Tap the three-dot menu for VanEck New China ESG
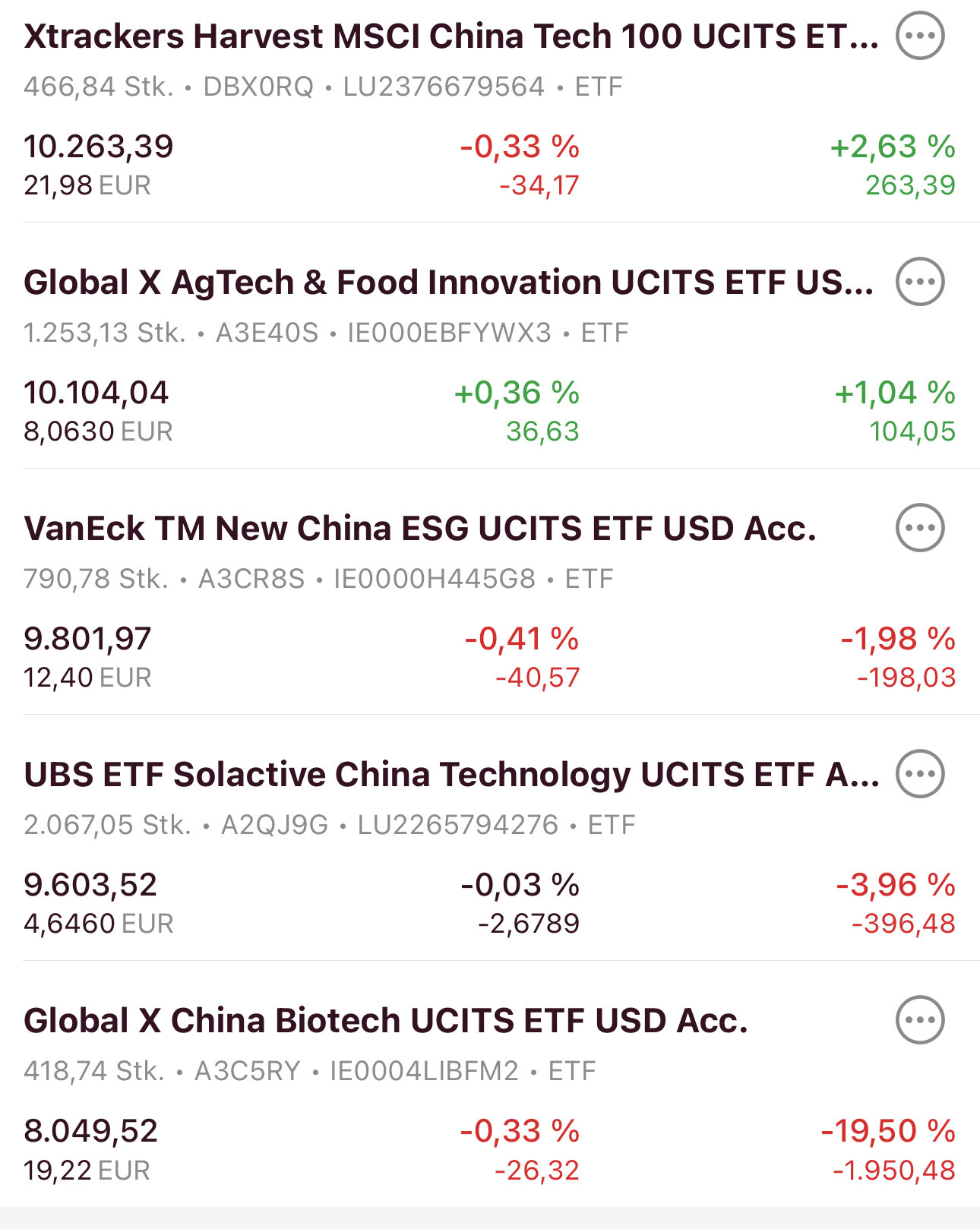The height and width of the screenshot is (1229, 980). [920, 528]
